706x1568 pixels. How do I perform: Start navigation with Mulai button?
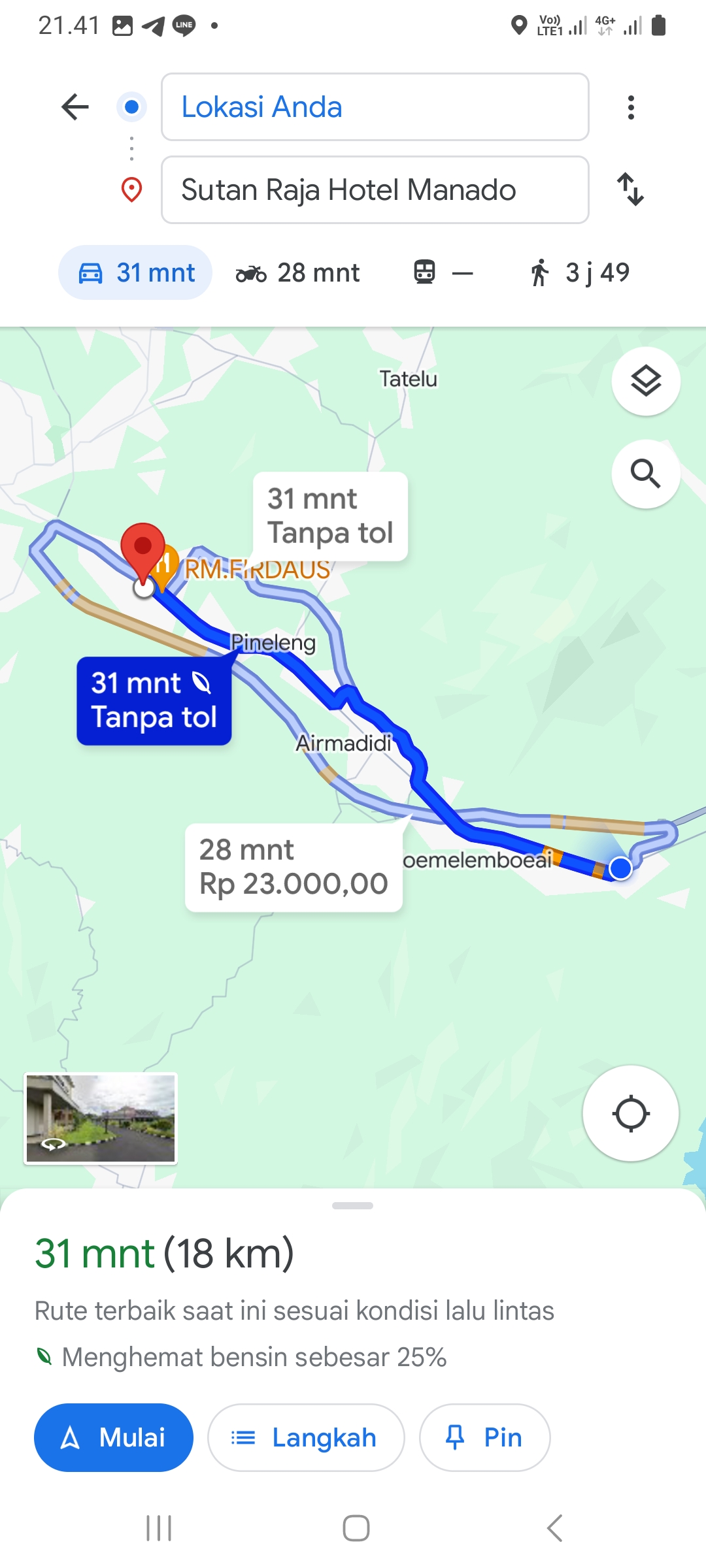point(114,1437)
